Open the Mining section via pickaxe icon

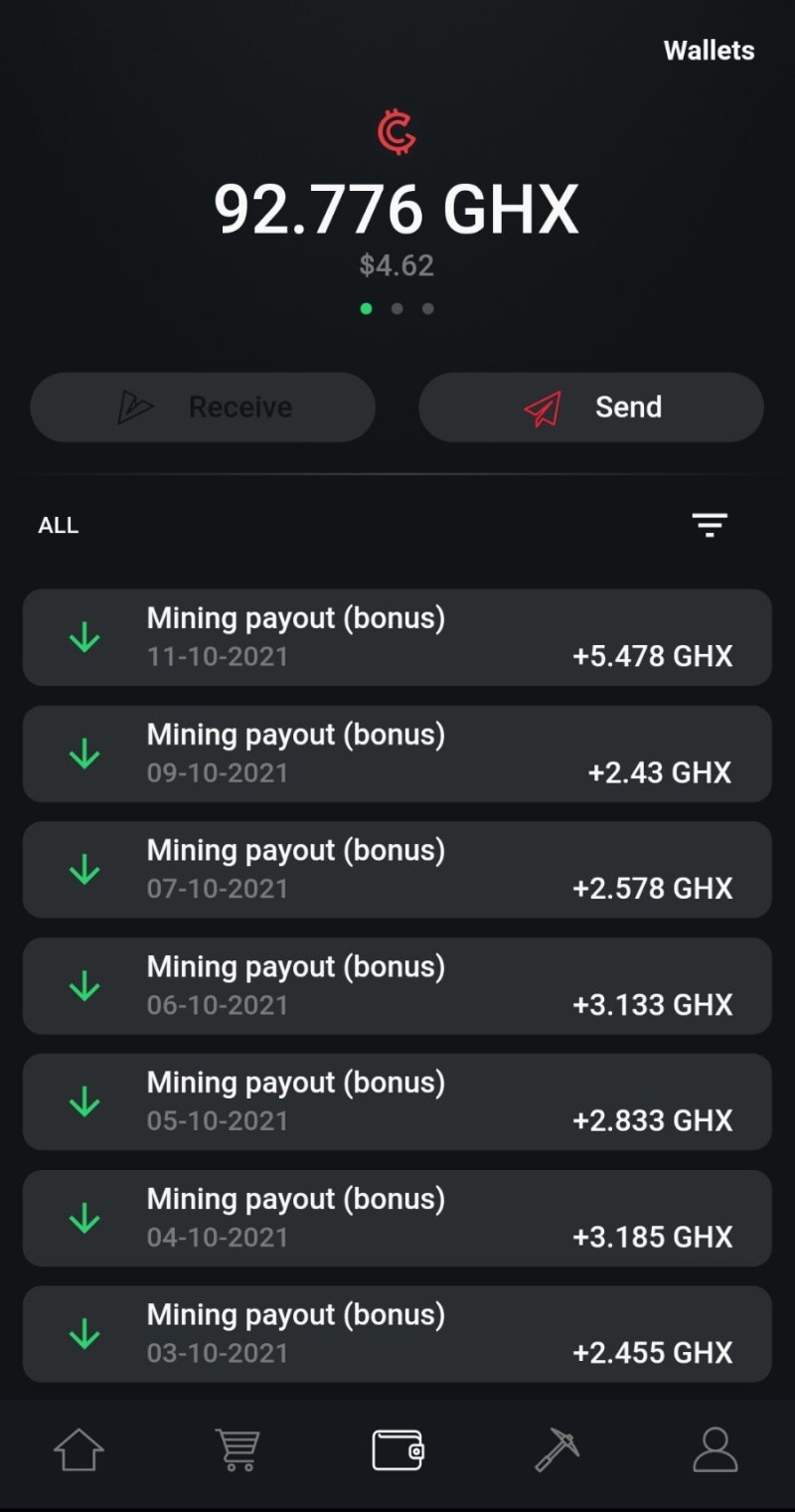pos(557,1450)
